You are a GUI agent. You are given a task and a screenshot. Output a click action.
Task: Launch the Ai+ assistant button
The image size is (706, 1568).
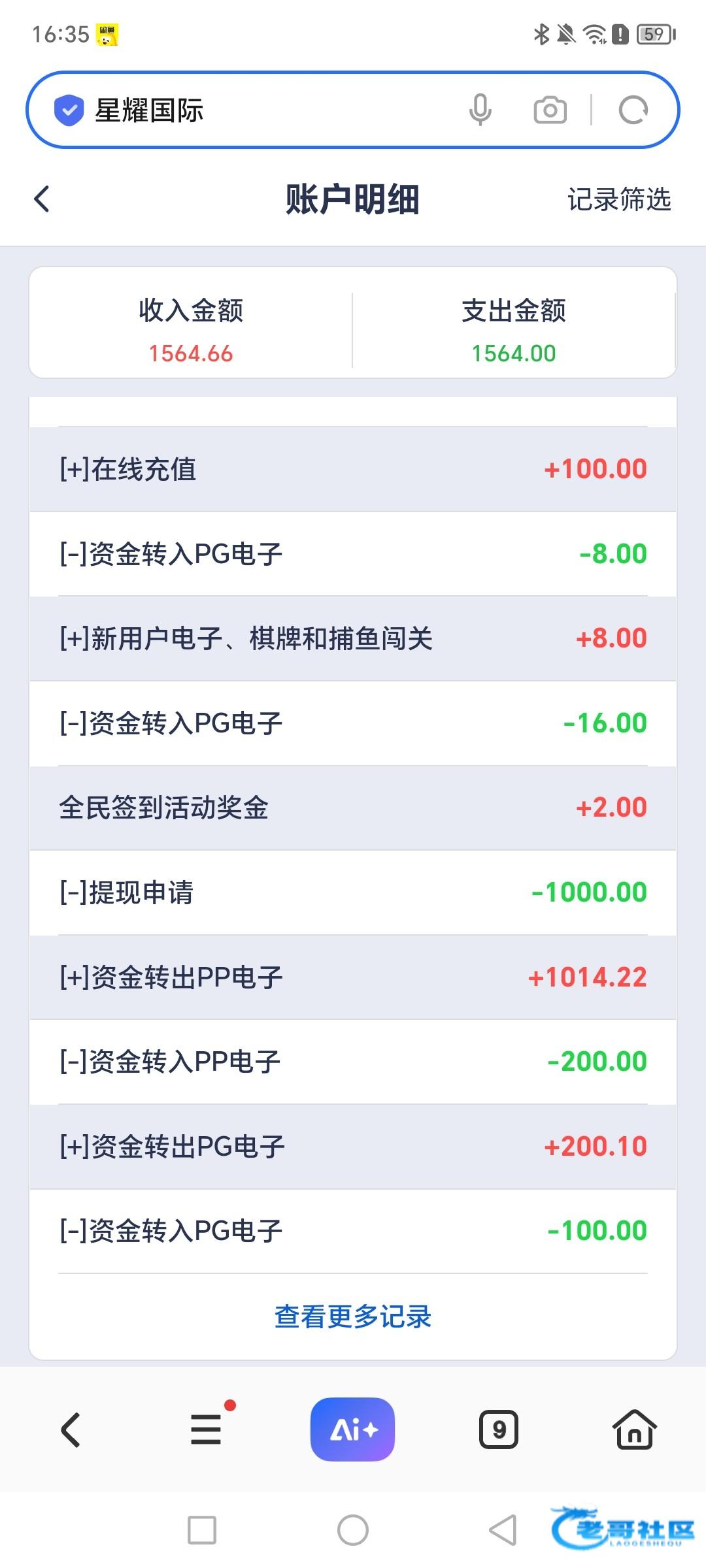click(352, 1429)
